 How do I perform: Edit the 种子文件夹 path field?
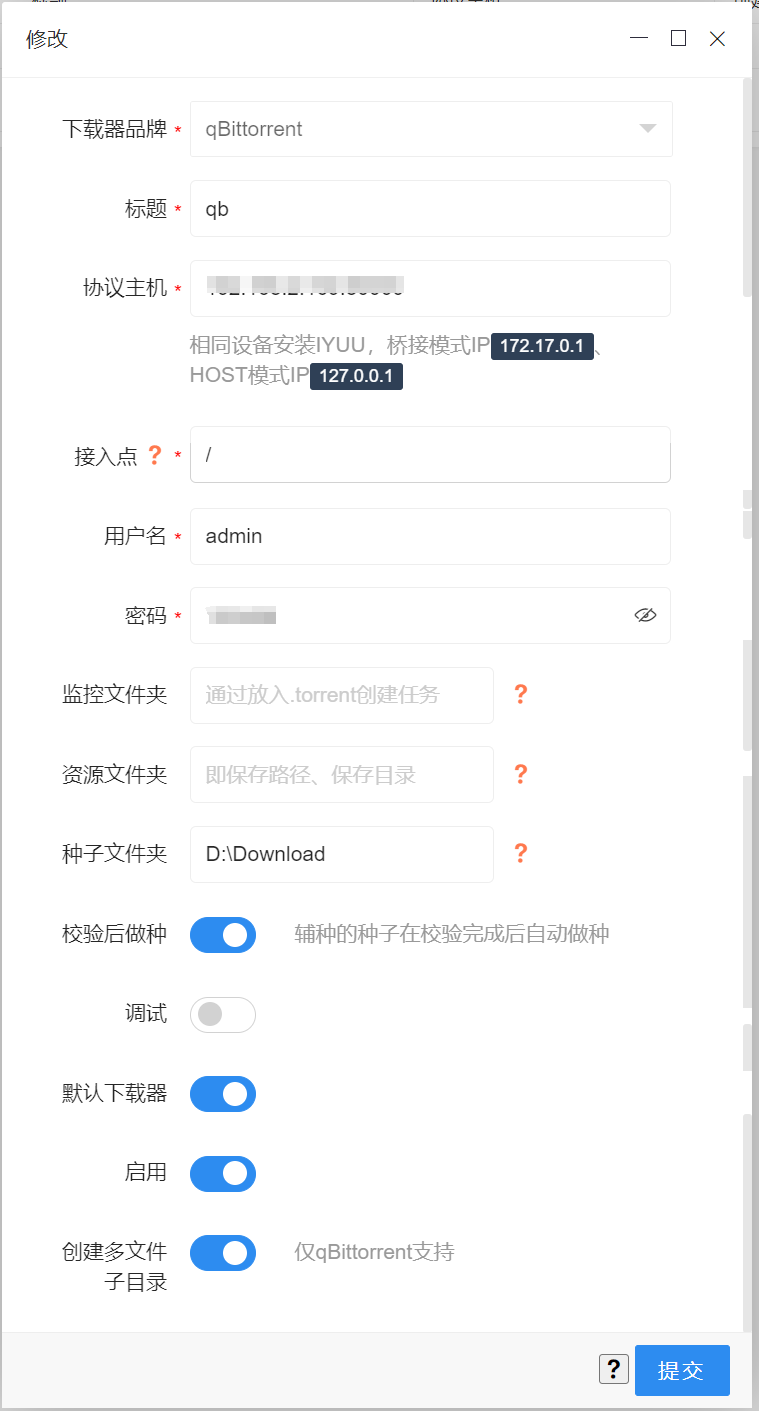342,854
